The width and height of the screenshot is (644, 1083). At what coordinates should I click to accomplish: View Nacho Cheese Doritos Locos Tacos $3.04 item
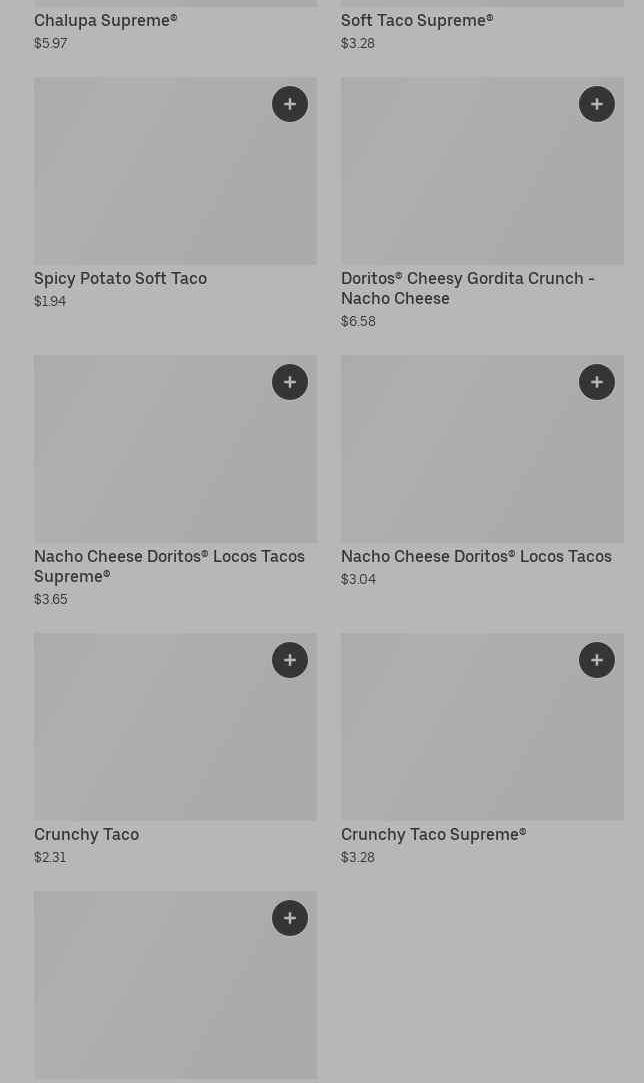[476, 557]
